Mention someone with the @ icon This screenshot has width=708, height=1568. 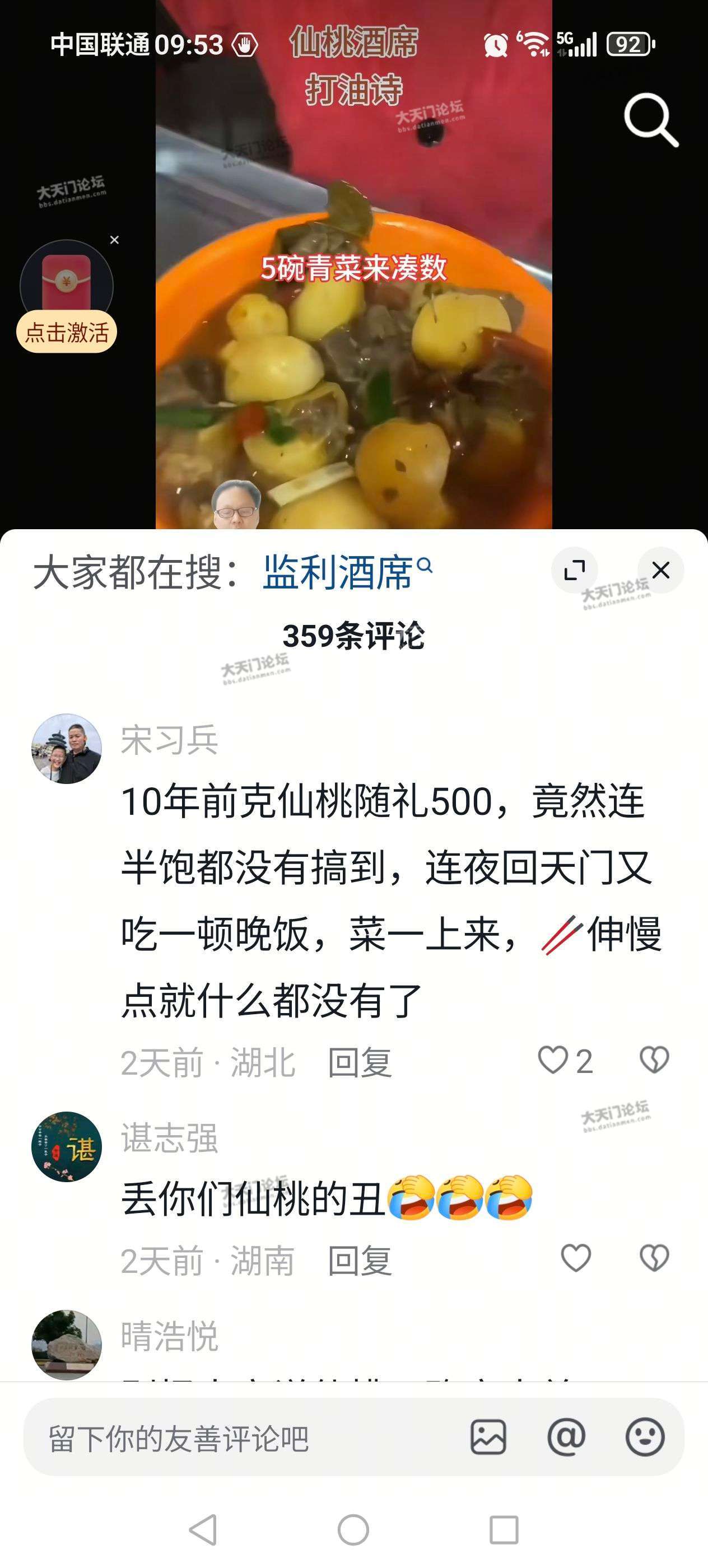(x=566, y=1437)
